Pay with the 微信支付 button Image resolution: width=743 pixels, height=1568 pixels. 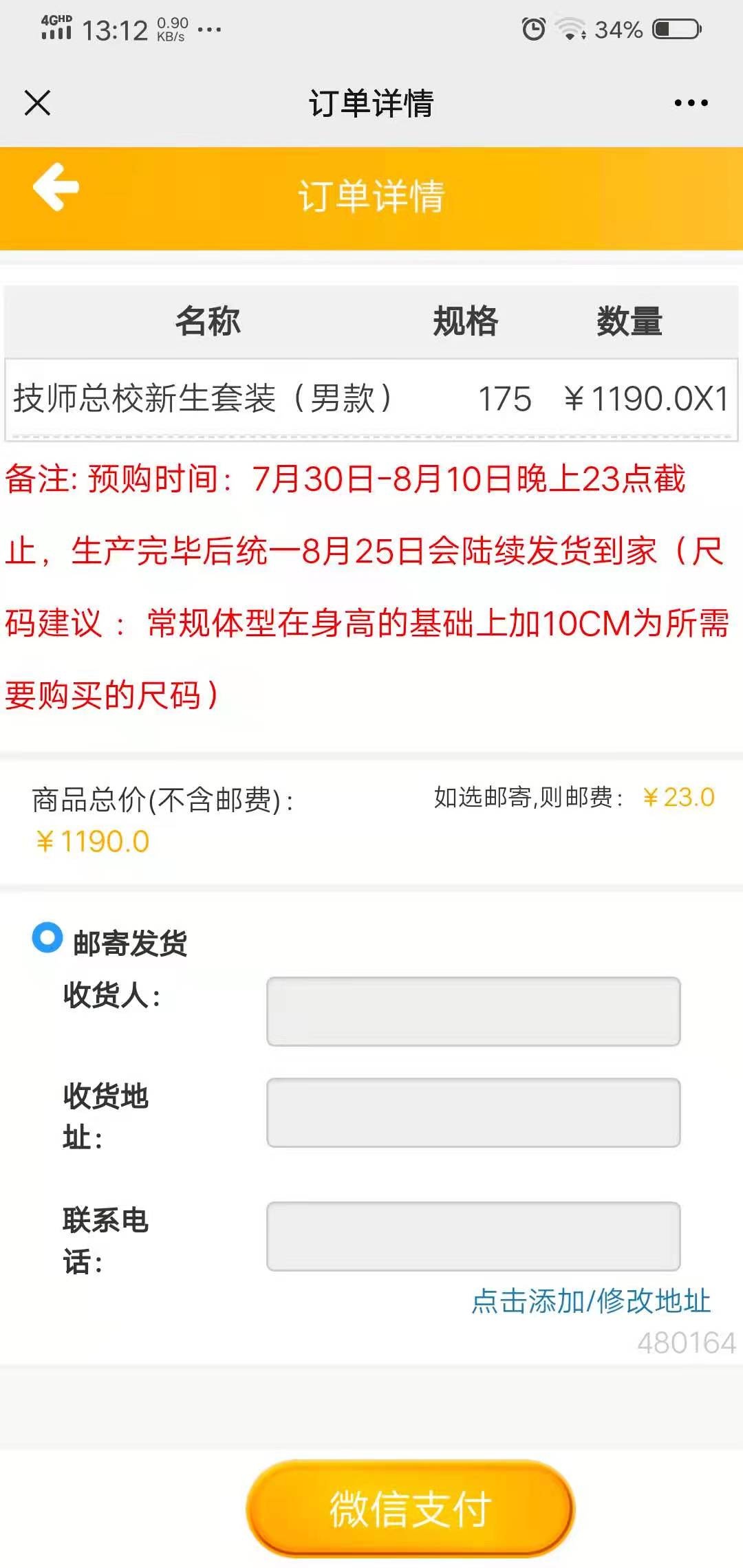coord(410,1509)
